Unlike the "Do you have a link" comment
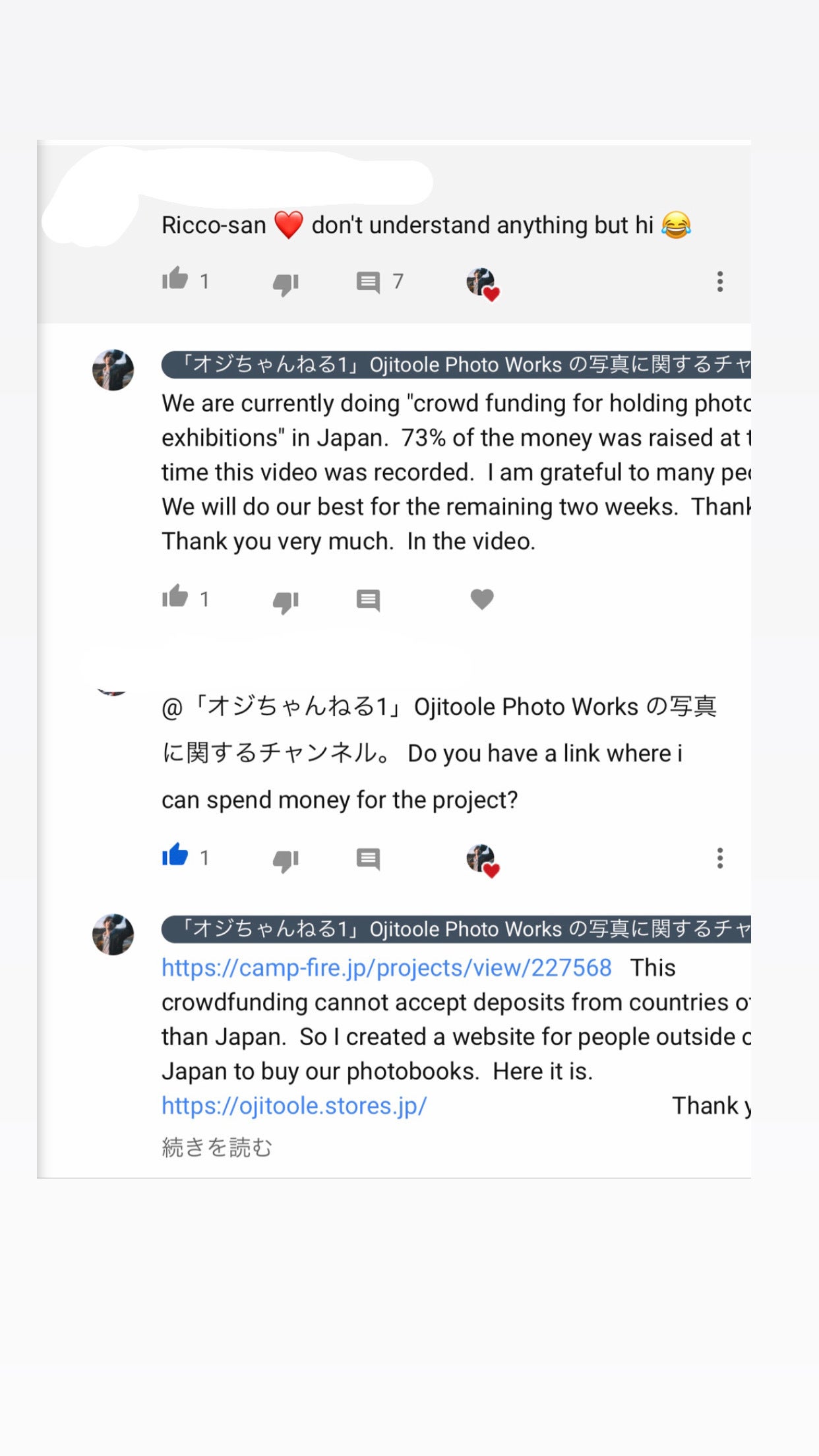819x1456 pixels. pos(175,856)
